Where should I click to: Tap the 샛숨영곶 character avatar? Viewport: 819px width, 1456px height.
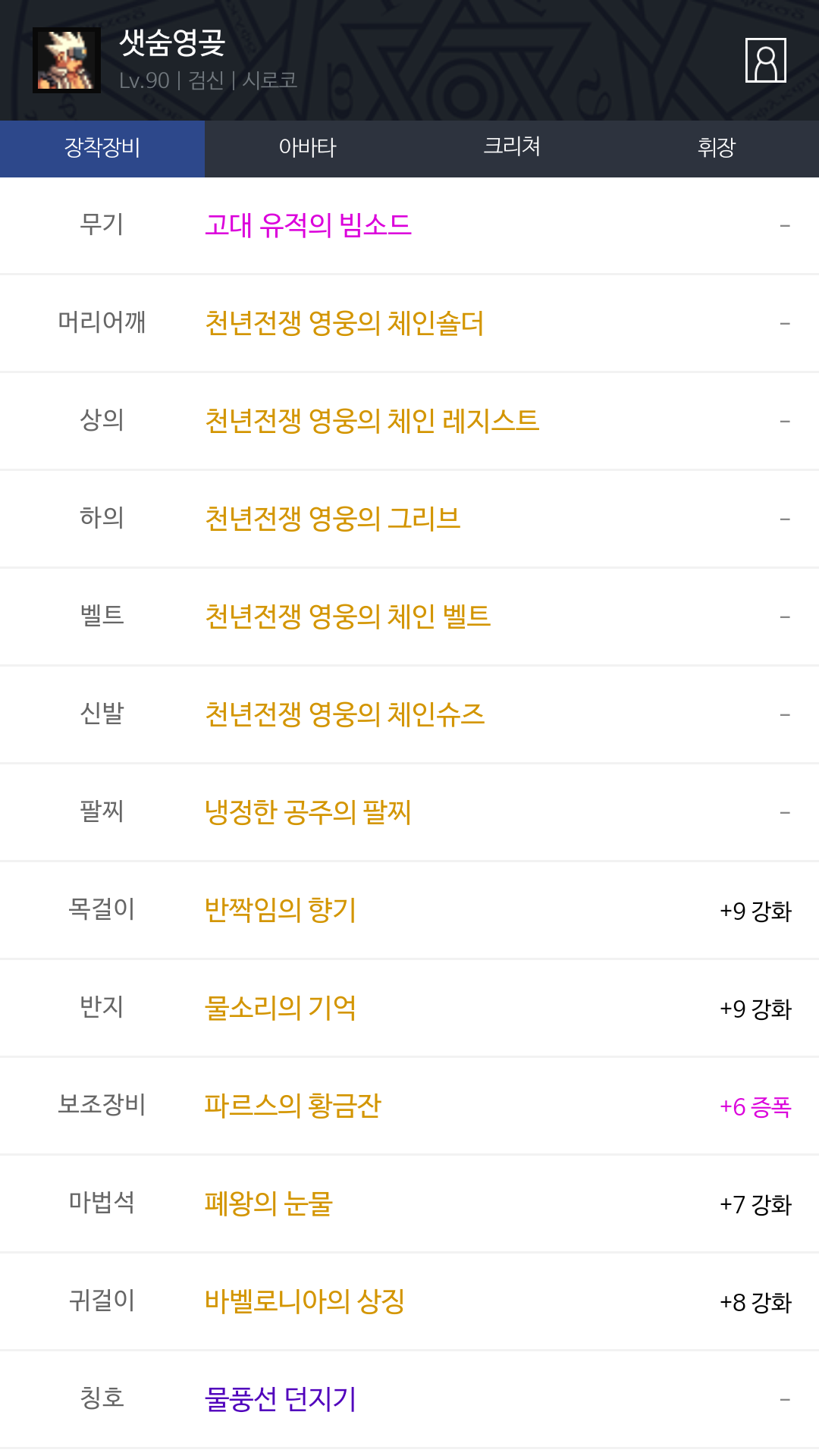click(x=67, y=61)
